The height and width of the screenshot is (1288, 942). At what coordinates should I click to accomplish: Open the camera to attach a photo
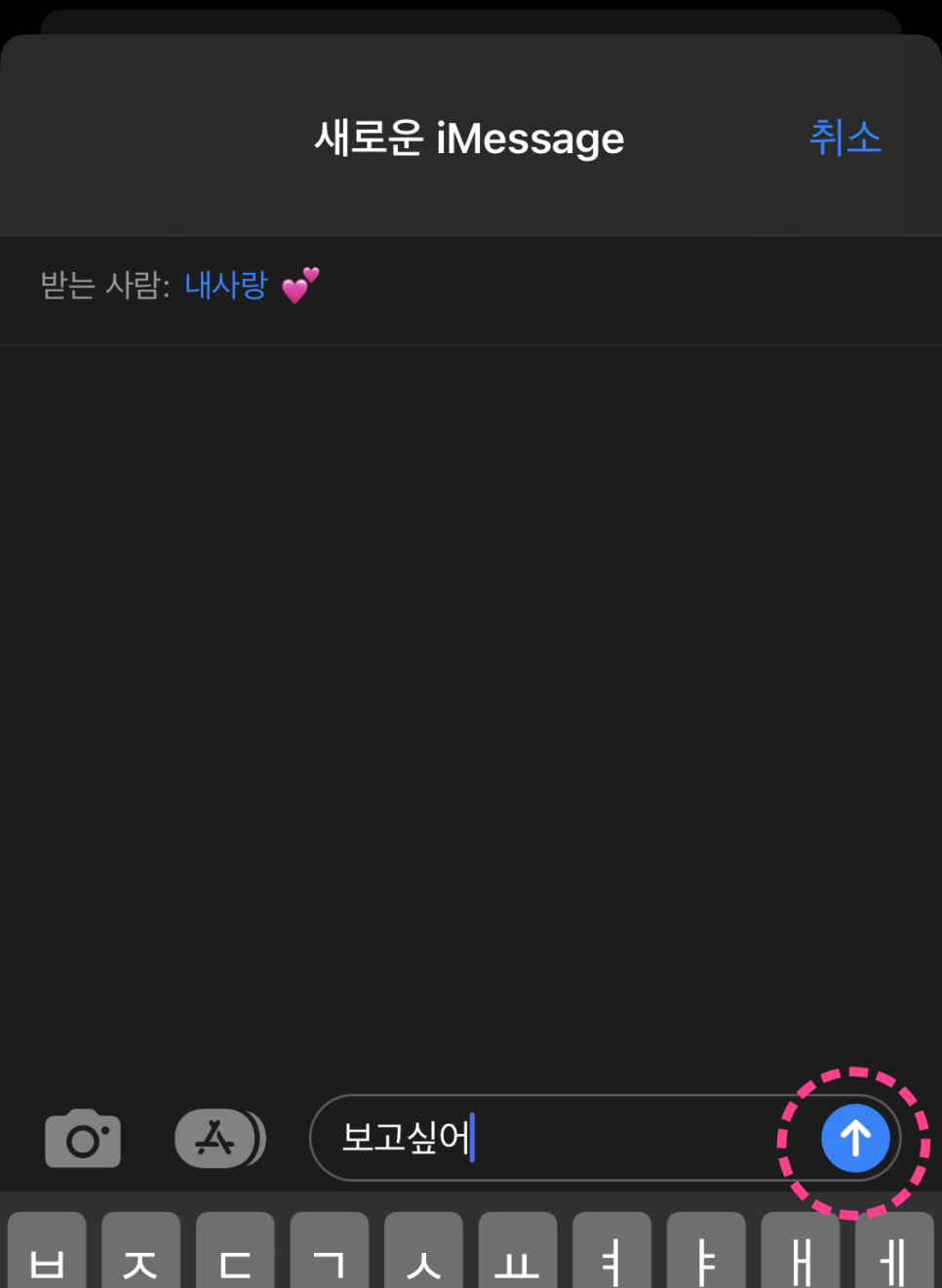(x=83, y=1138)
